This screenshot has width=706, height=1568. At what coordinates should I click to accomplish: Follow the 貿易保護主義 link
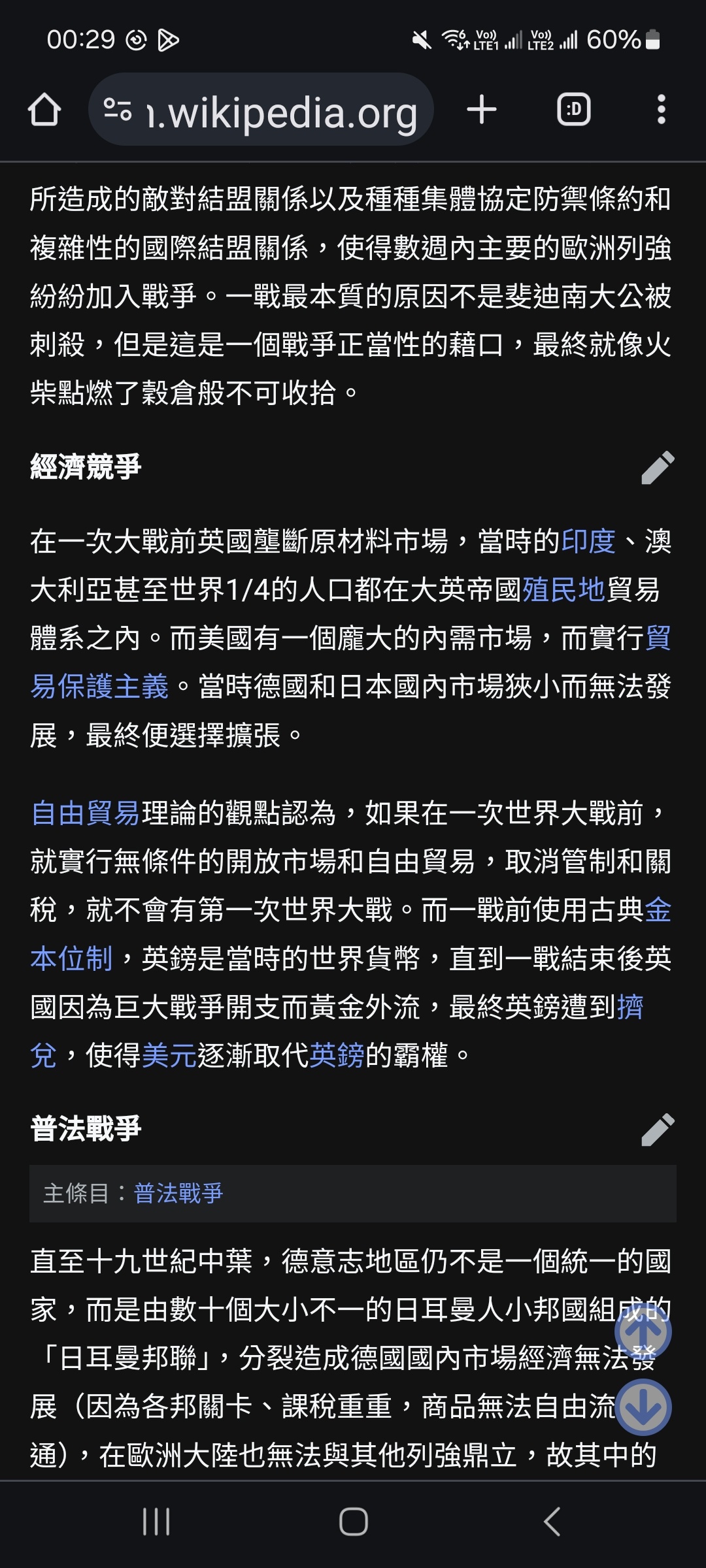click(99, 687)
